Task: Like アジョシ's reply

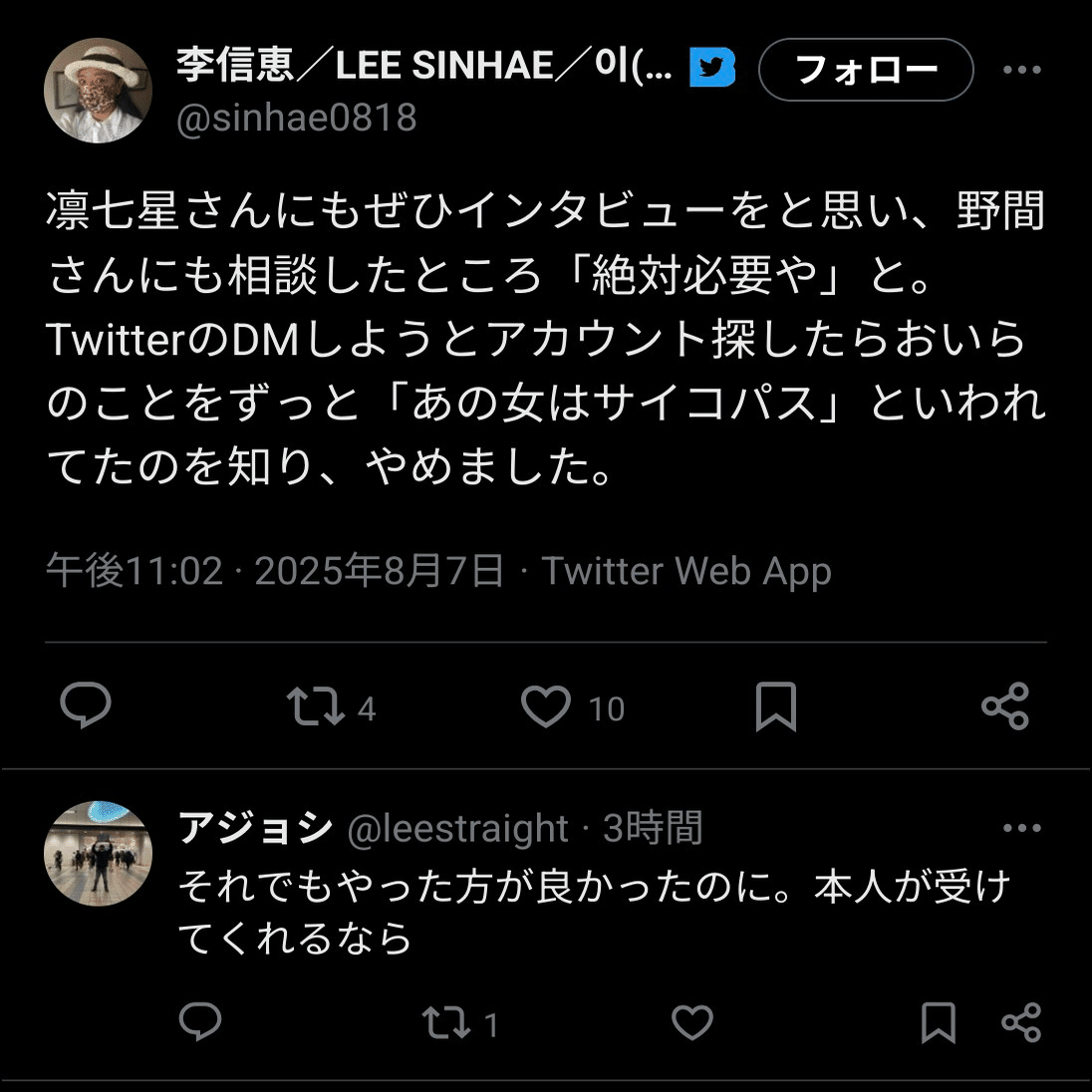Action: [x=692, y=1022]
